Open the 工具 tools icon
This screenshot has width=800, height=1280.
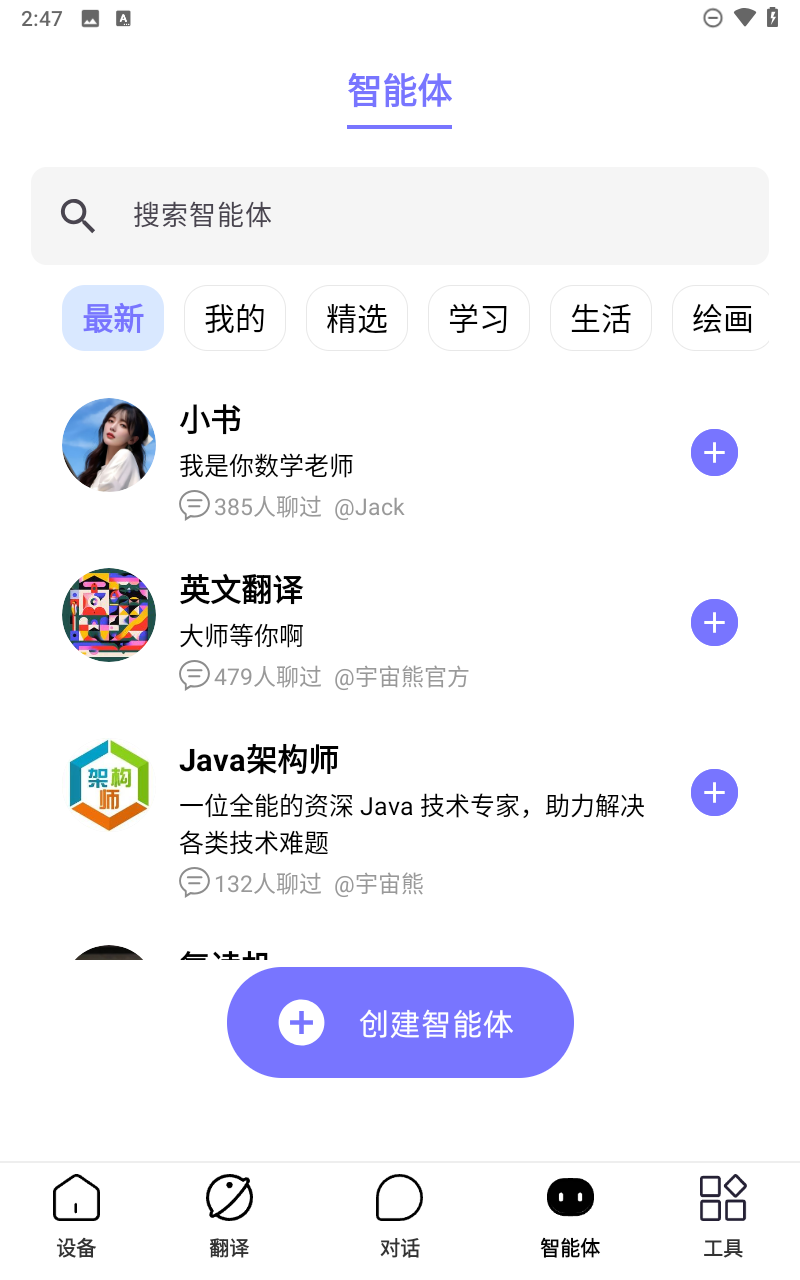[722, 1213]
